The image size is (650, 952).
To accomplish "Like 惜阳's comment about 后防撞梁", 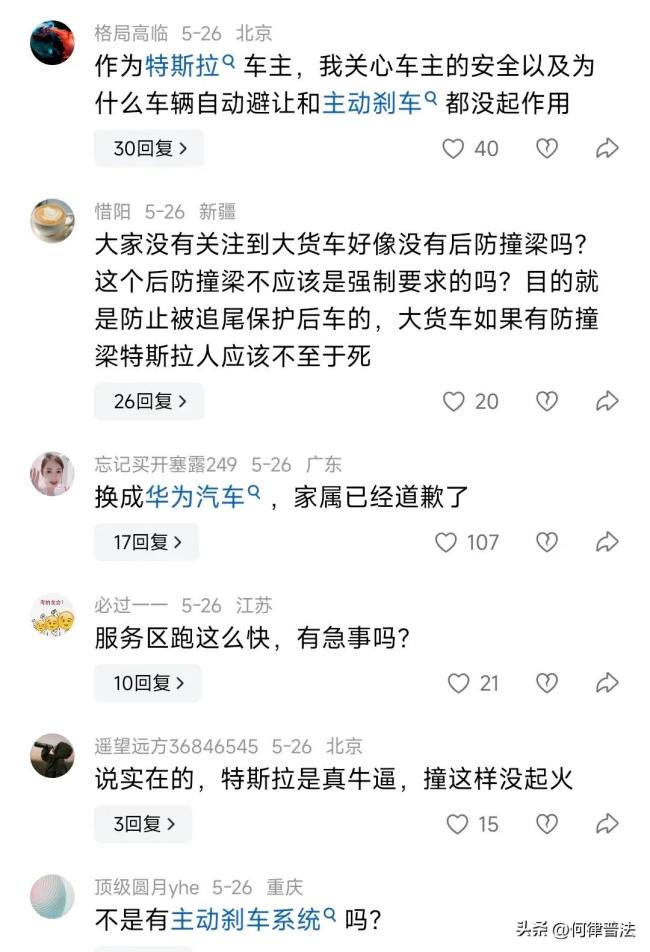I will (454, 402).
